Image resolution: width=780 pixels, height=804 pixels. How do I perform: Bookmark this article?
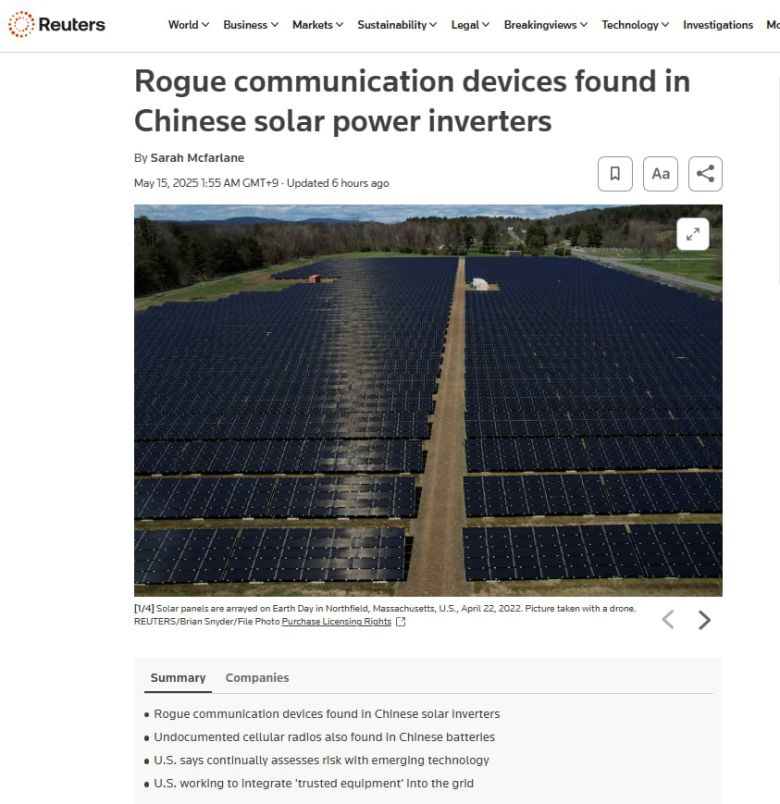[x=615, y=174]
